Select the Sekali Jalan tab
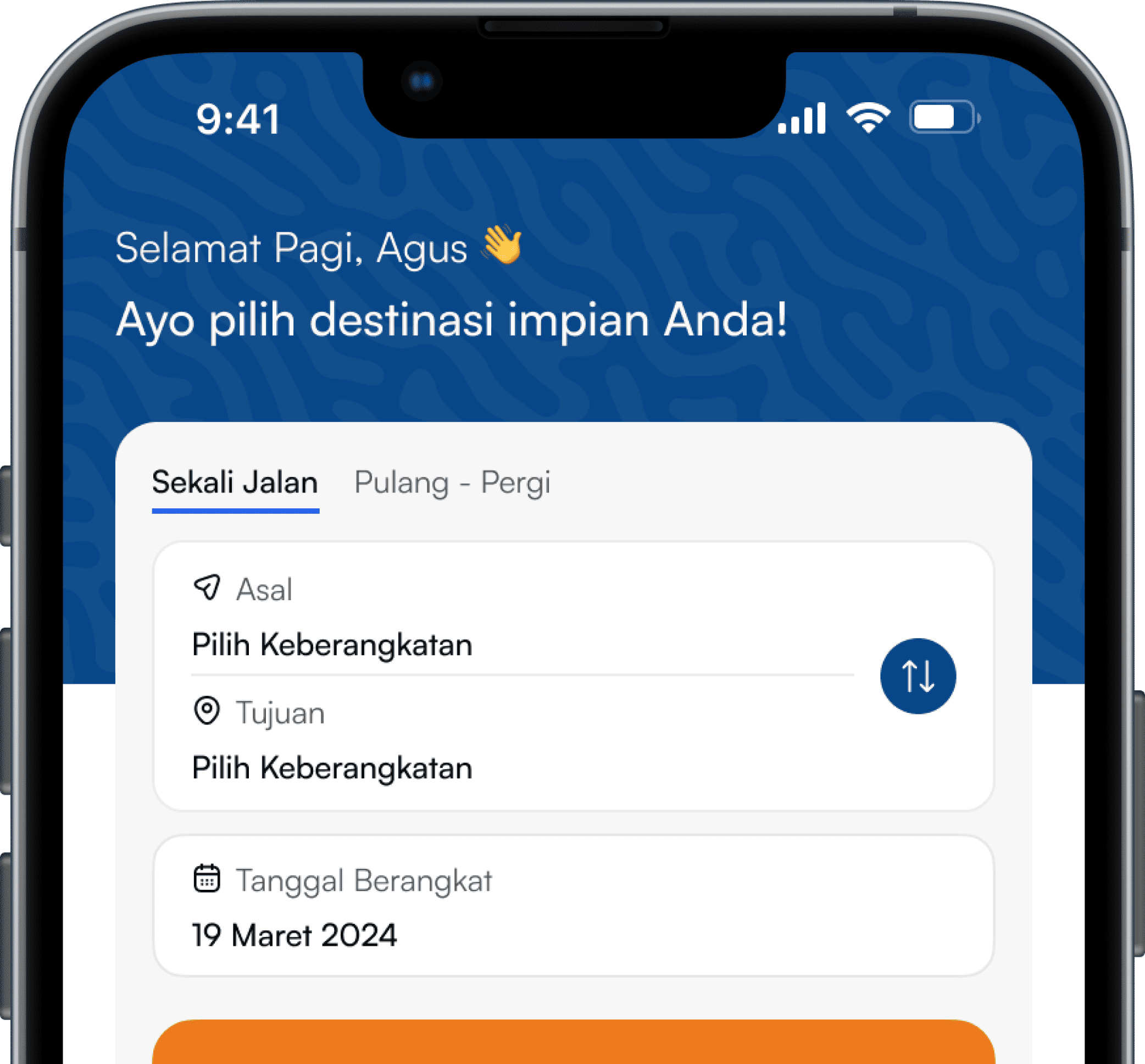The height and width of the screenshot is (1064, 1145). click(x=235, y=483)
